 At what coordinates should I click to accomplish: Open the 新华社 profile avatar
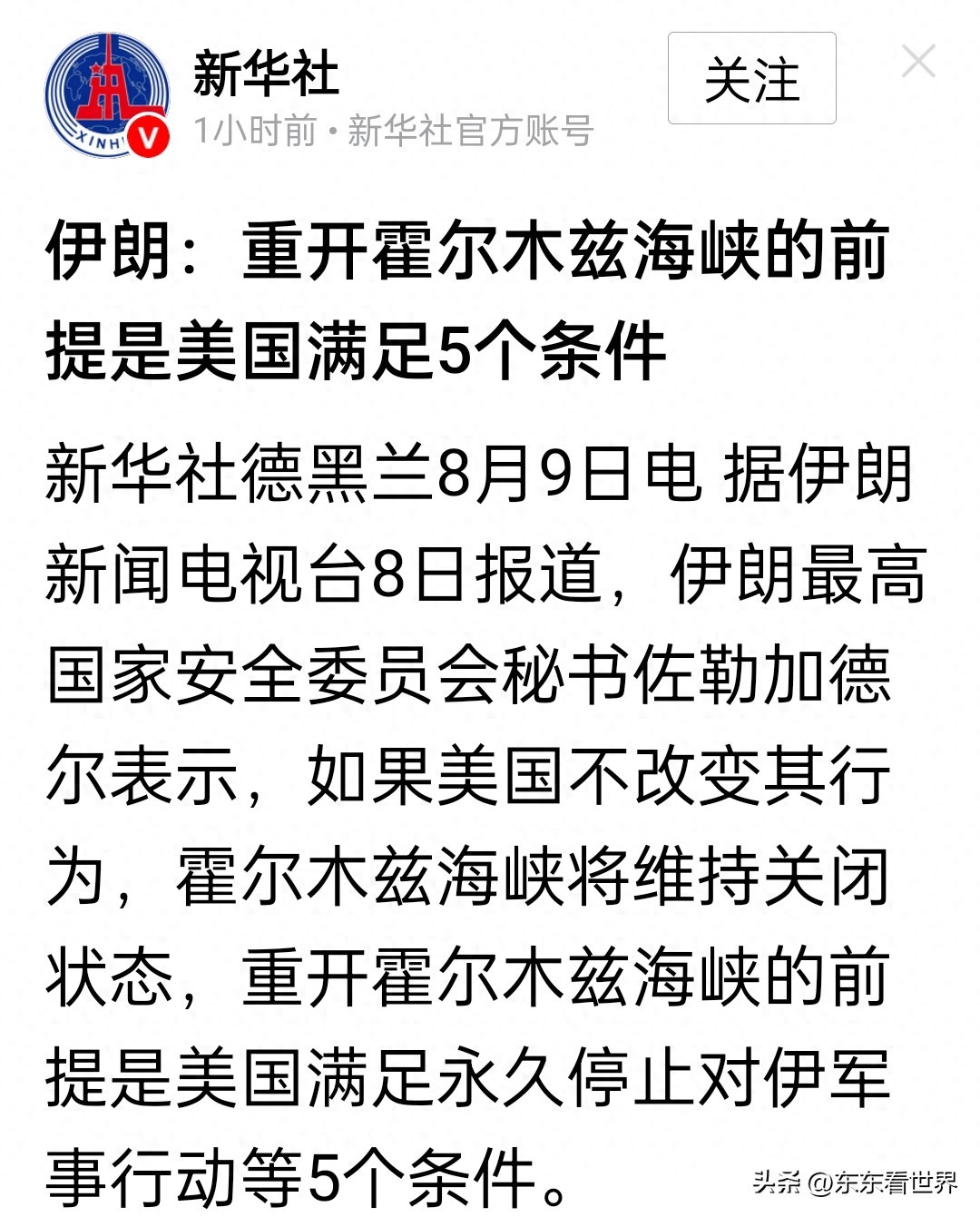click(108, 95)
